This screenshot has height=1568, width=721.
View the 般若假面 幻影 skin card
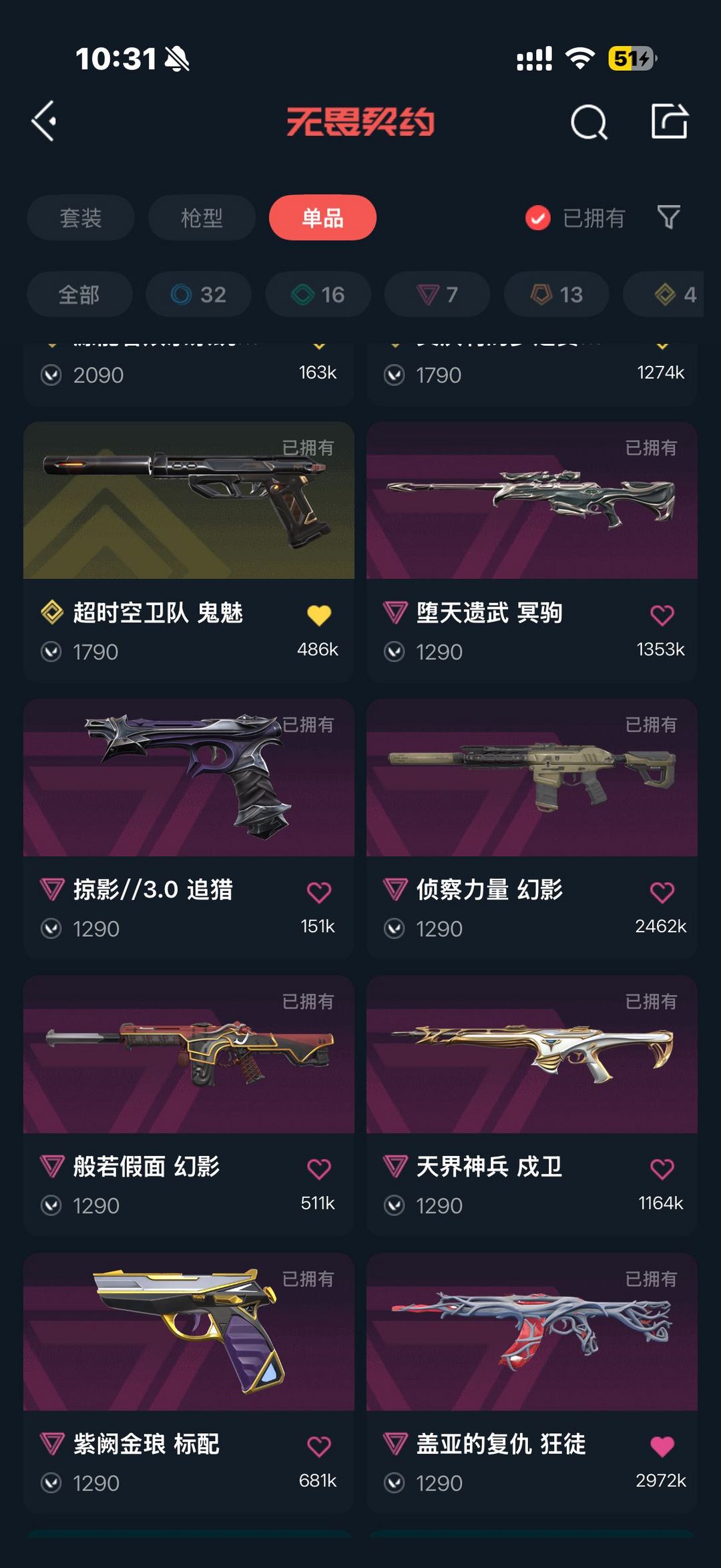pyautogui.click(x=189, y=1055)
